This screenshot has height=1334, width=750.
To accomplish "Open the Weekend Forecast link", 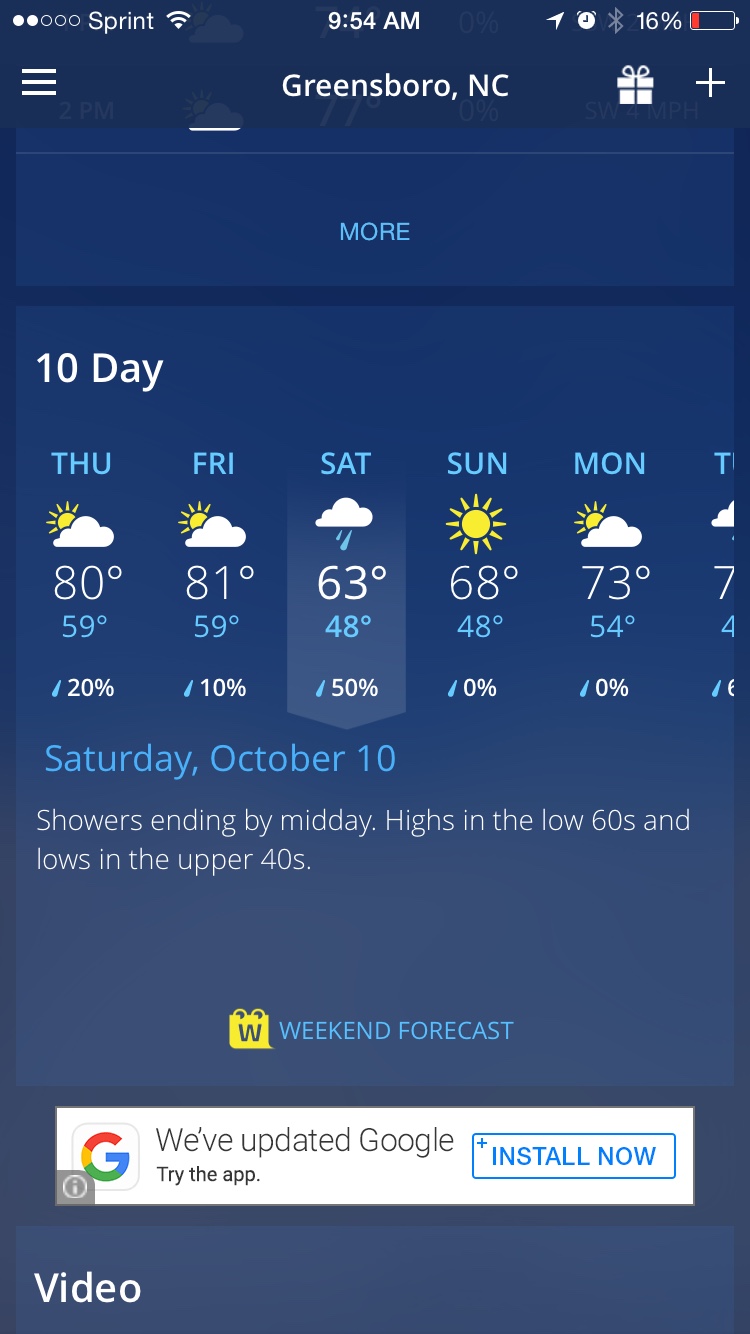I will (372, 1030).
